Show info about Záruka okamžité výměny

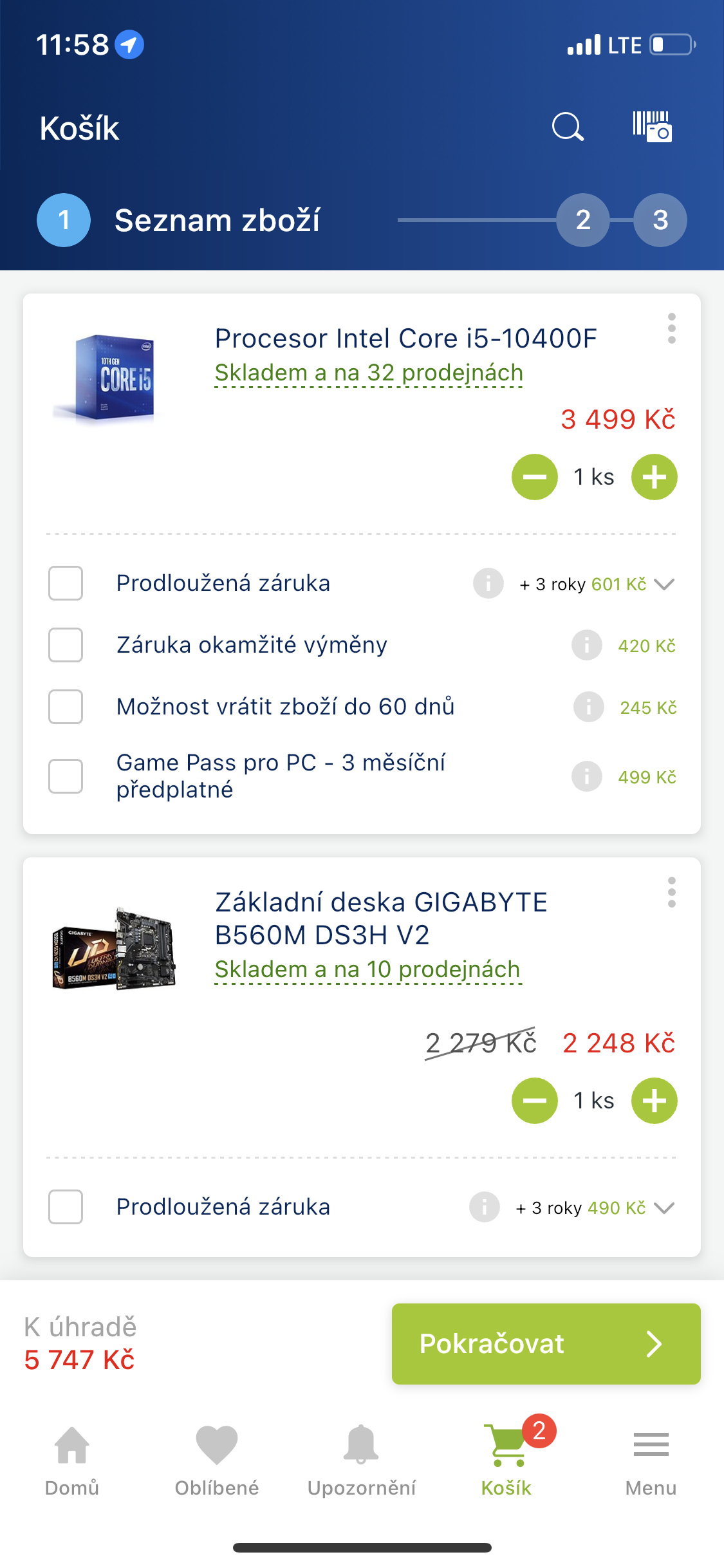tap(586, 645)
